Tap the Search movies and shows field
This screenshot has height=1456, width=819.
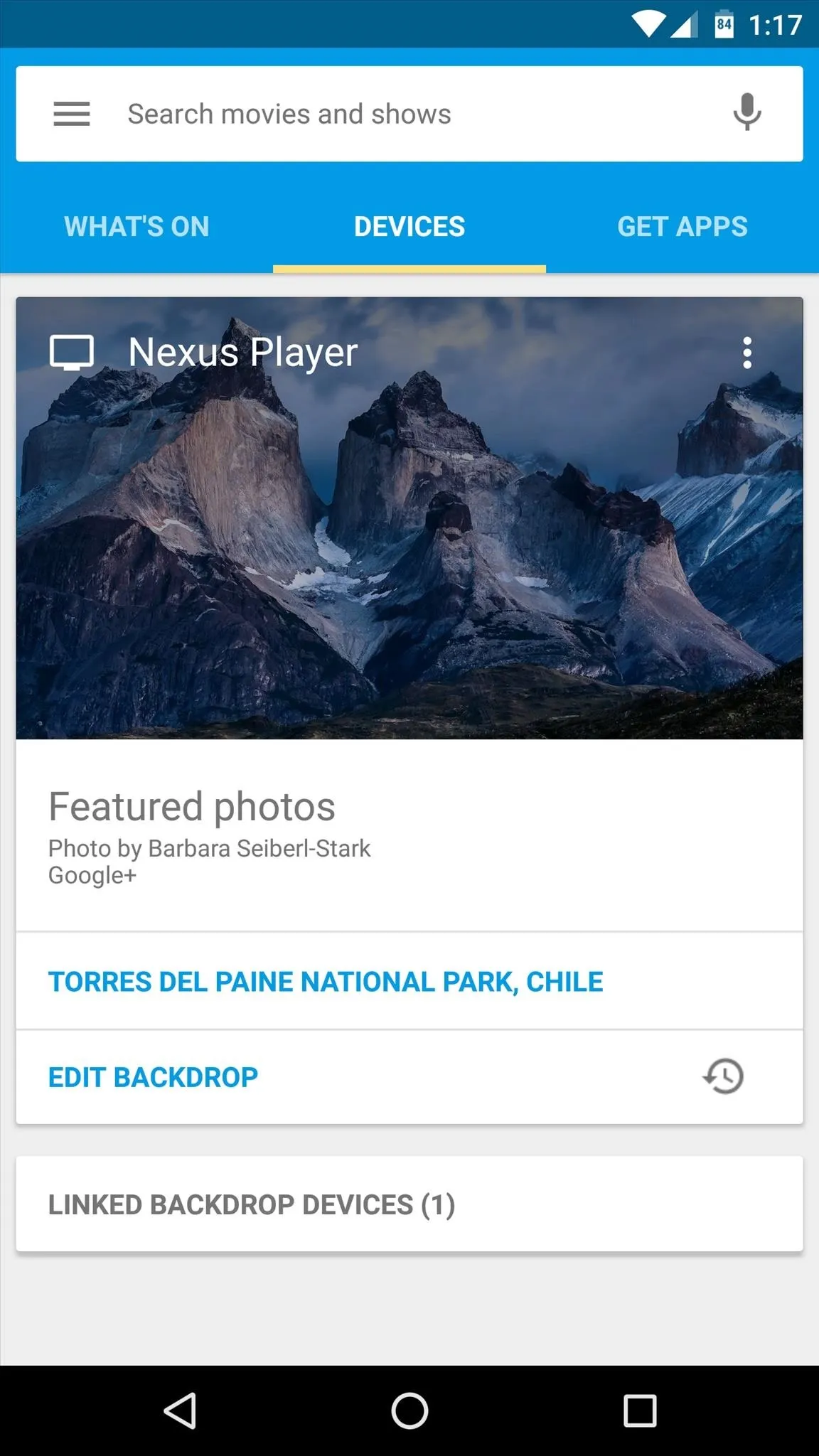point(409,114)
